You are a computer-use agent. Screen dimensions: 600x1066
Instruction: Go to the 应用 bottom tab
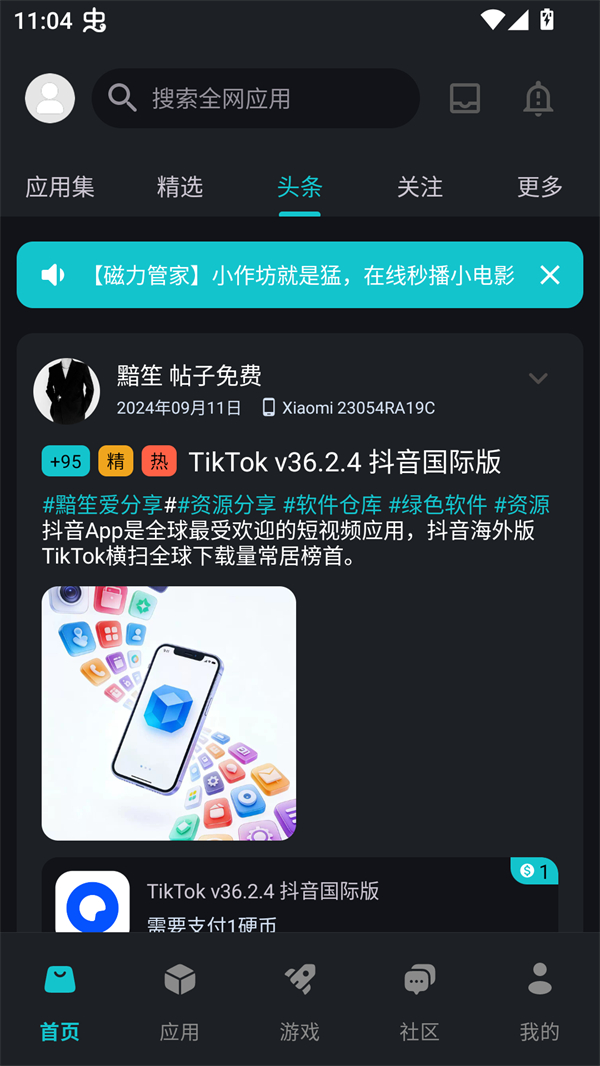click(x=180, y=1000)
